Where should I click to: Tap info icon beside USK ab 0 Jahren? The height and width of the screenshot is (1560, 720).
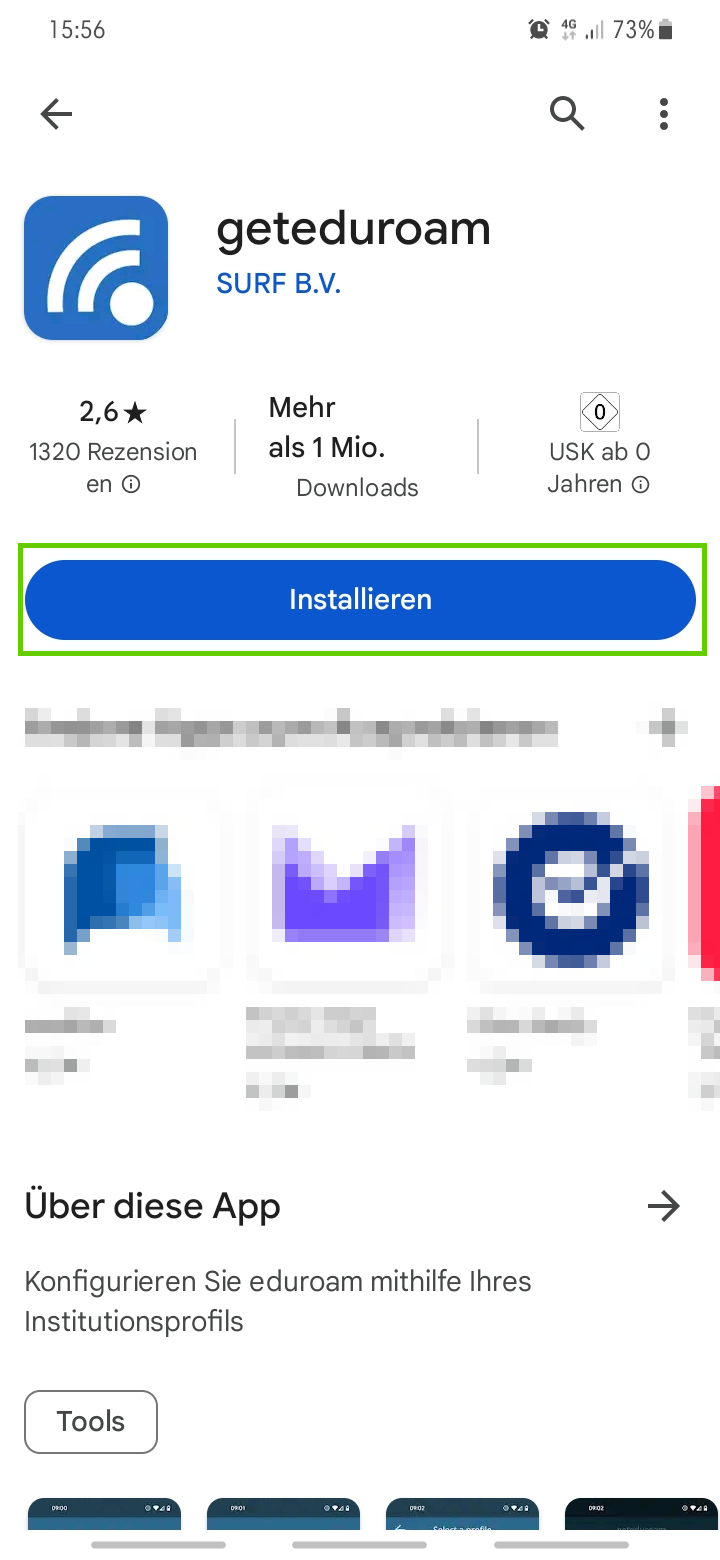pyautogui.click(x=640, y=485)
